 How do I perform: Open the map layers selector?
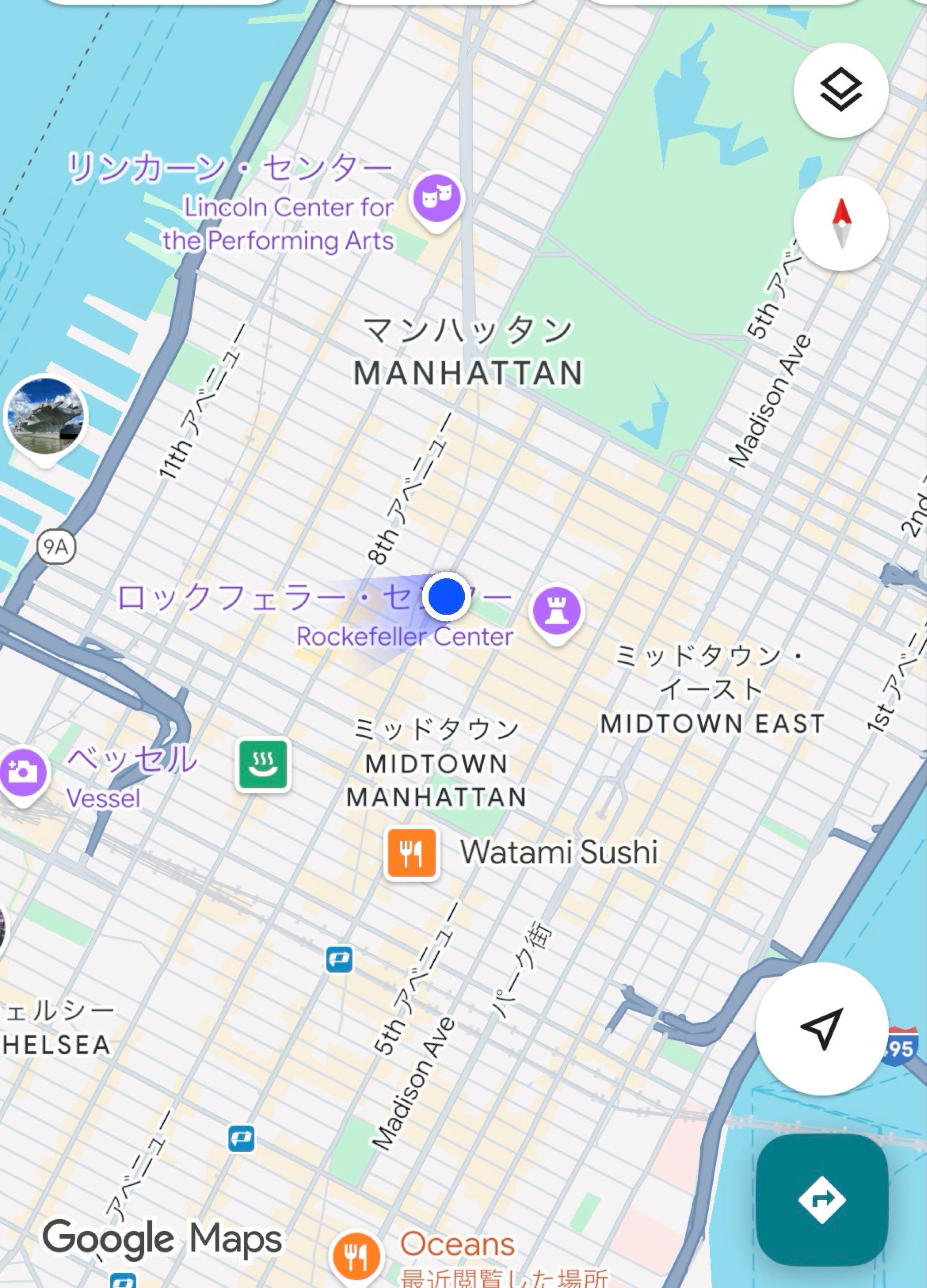click(840, 90)
